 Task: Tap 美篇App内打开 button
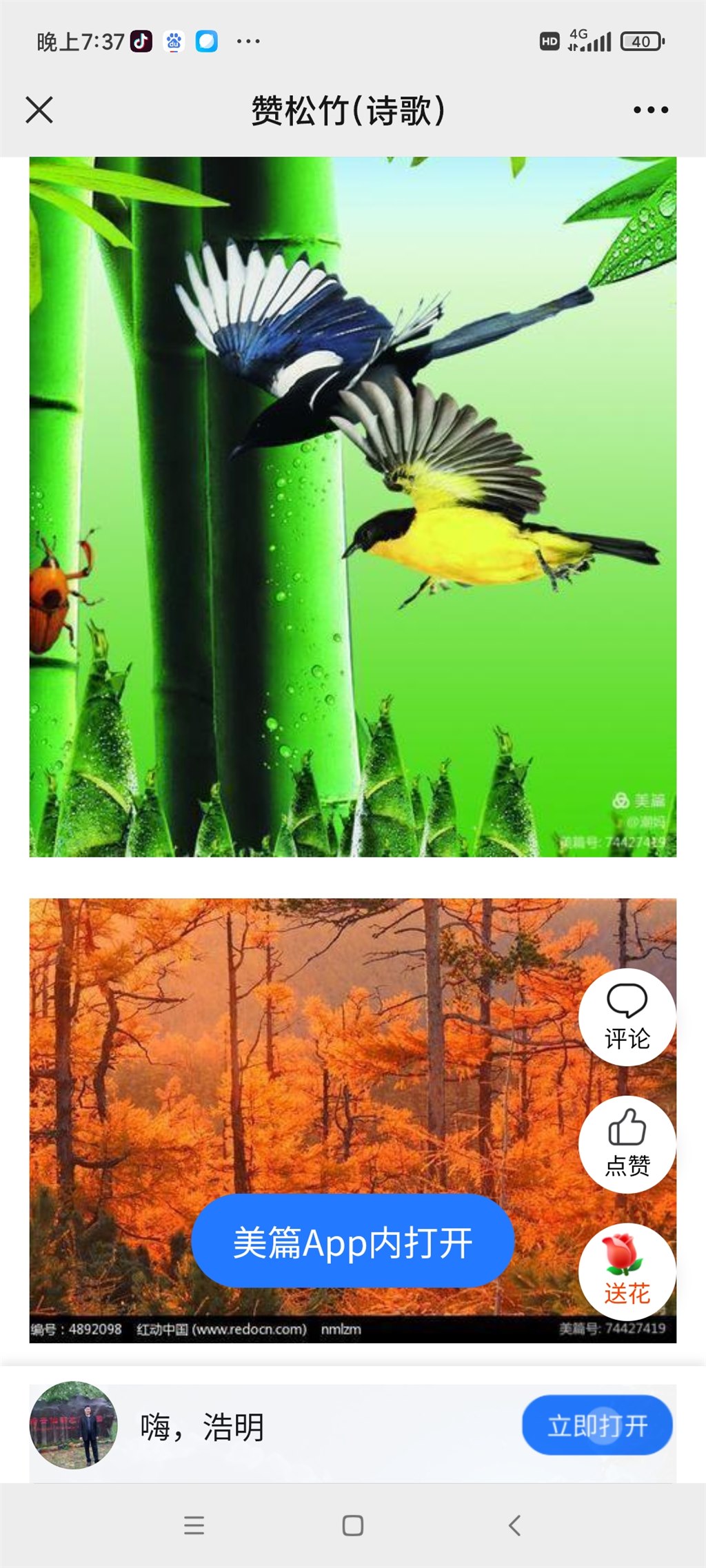353,1242
